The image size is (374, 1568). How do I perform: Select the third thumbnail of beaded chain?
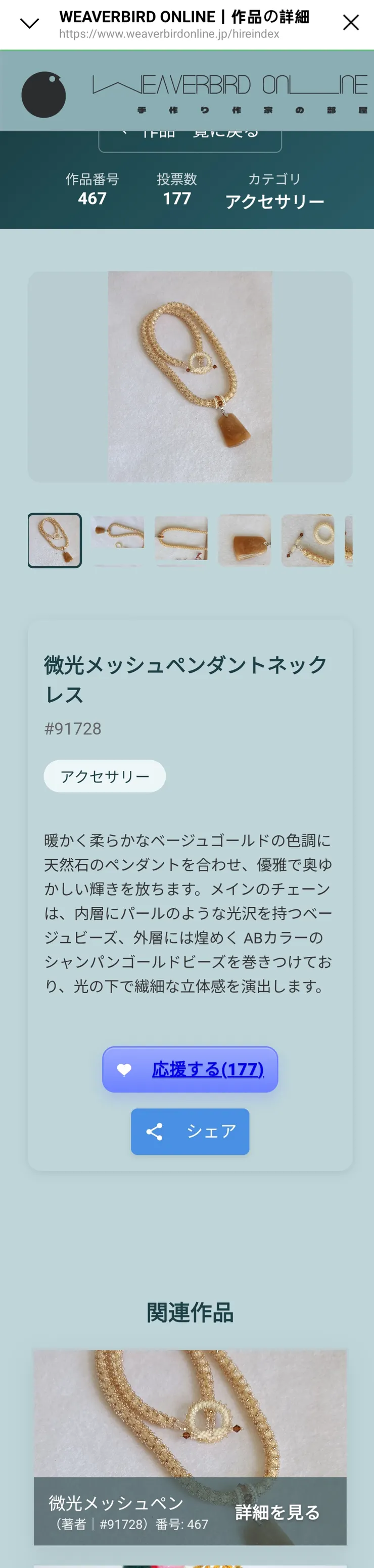[181, 540]
